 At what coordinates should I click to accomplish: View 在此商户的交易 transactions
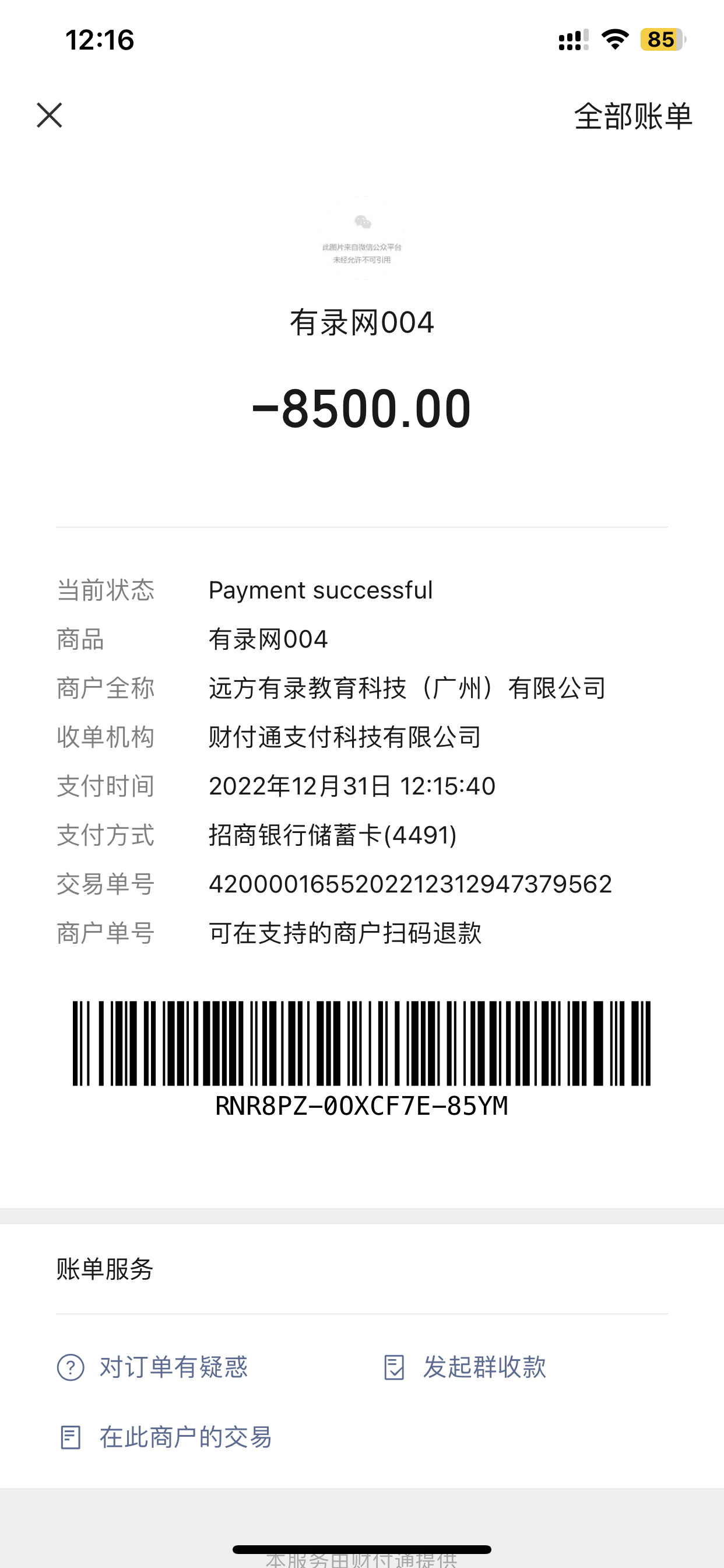[165, 1437]
